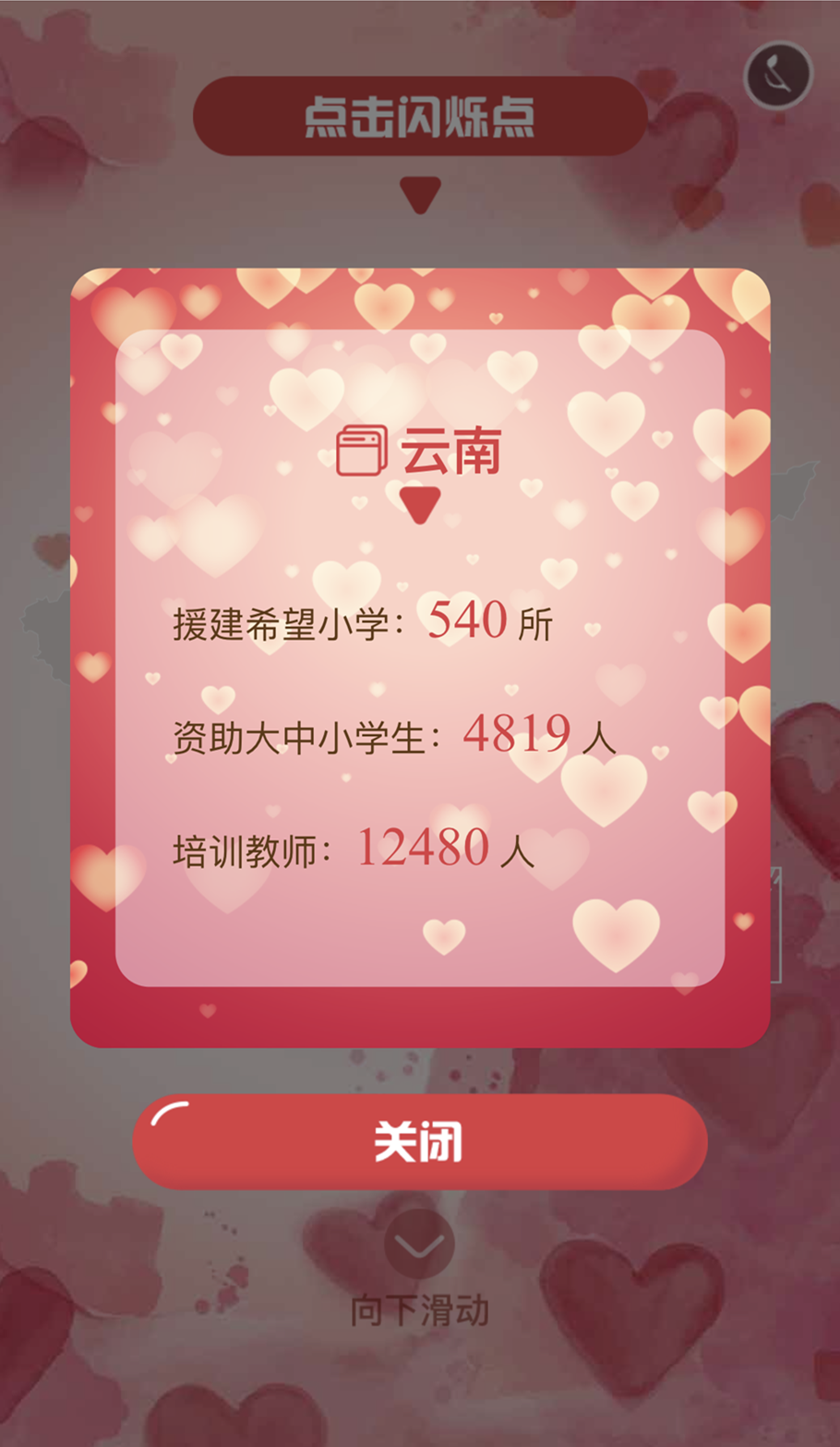Viewport: 840px width, 1447px height.
Task: Toggle the music icon at top right
Action: 778,75
